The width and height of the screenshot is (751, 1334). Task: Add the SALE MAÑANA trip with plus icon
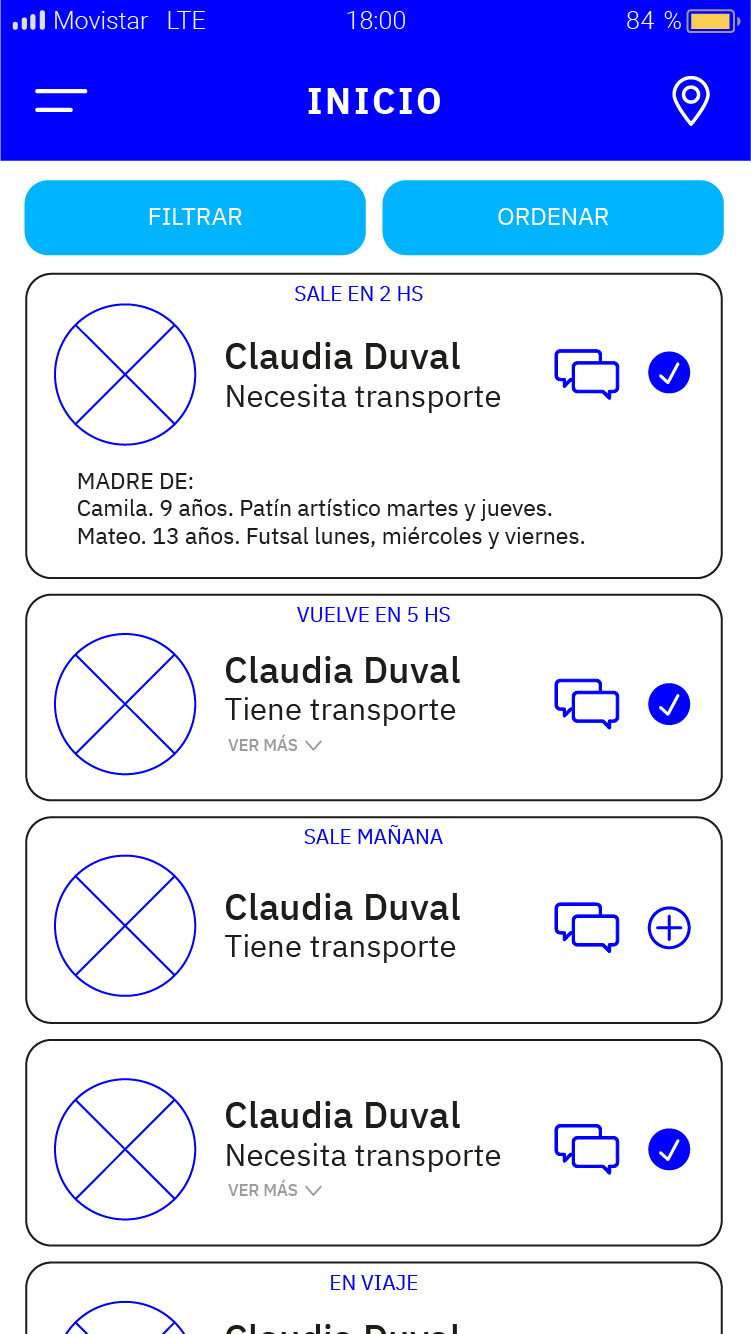click(669, 928)
